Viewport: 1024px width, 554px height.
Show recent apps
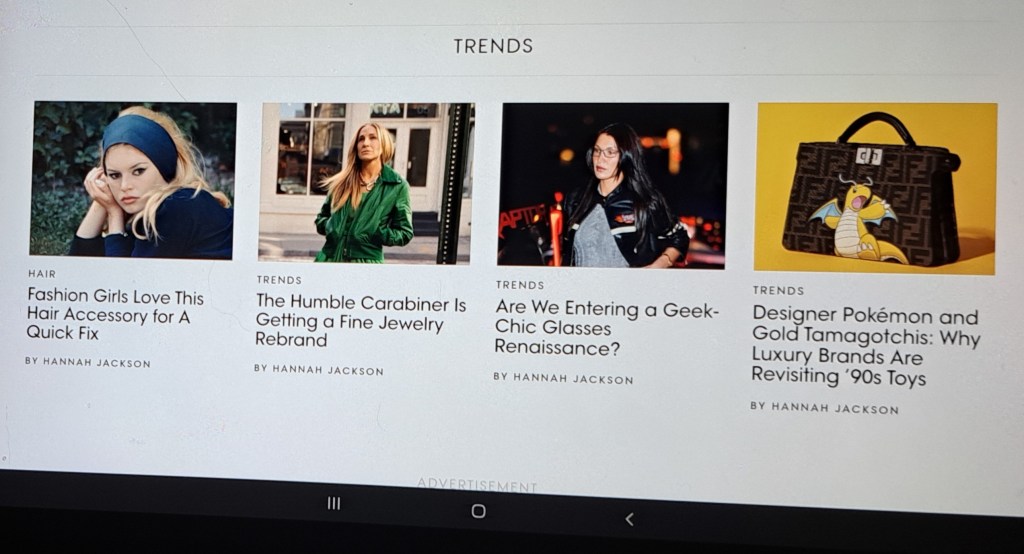[334, 503]
